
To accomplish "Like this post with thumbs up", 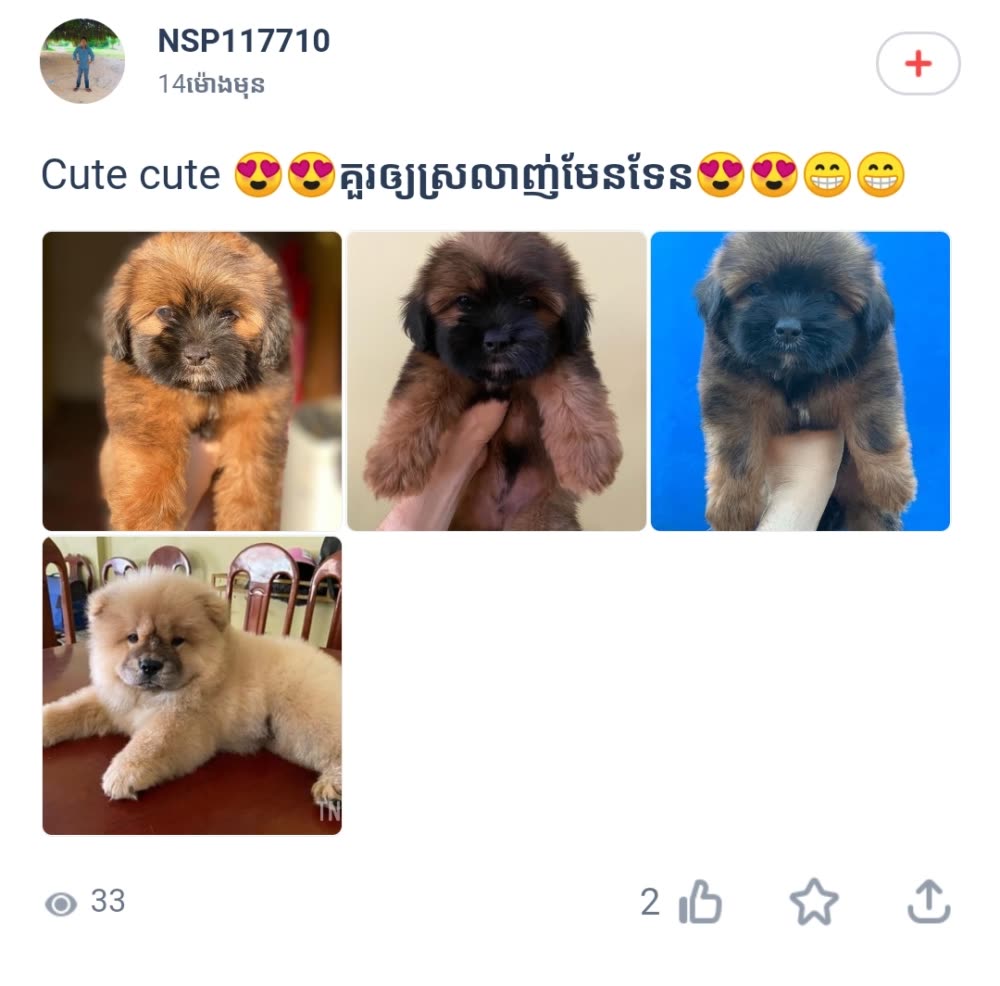I will (700, 904).
